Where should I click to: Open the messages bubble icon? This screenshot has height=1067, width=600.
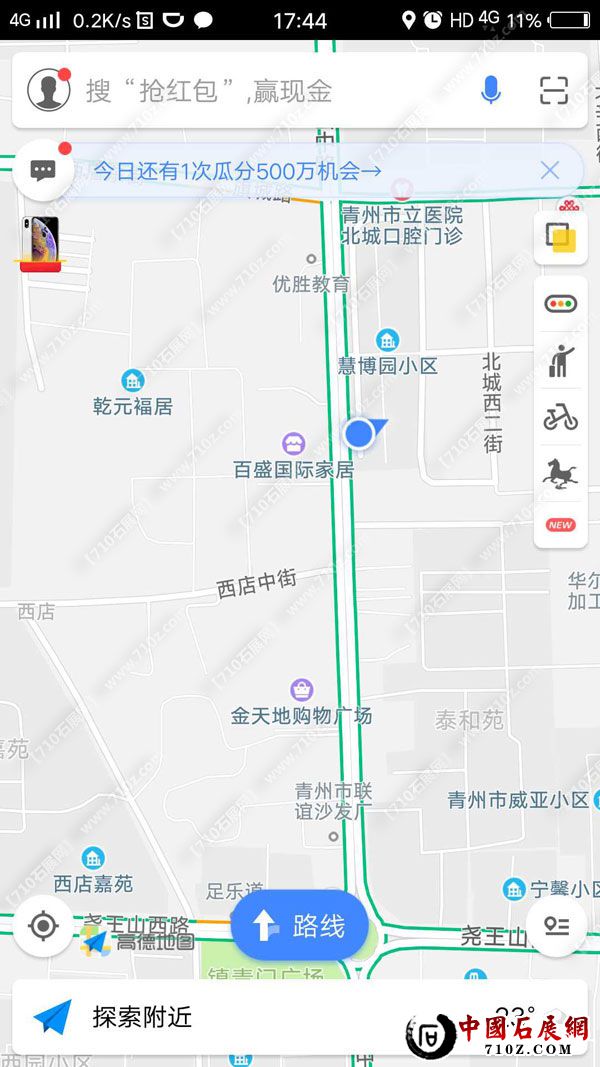coord(43,171)
